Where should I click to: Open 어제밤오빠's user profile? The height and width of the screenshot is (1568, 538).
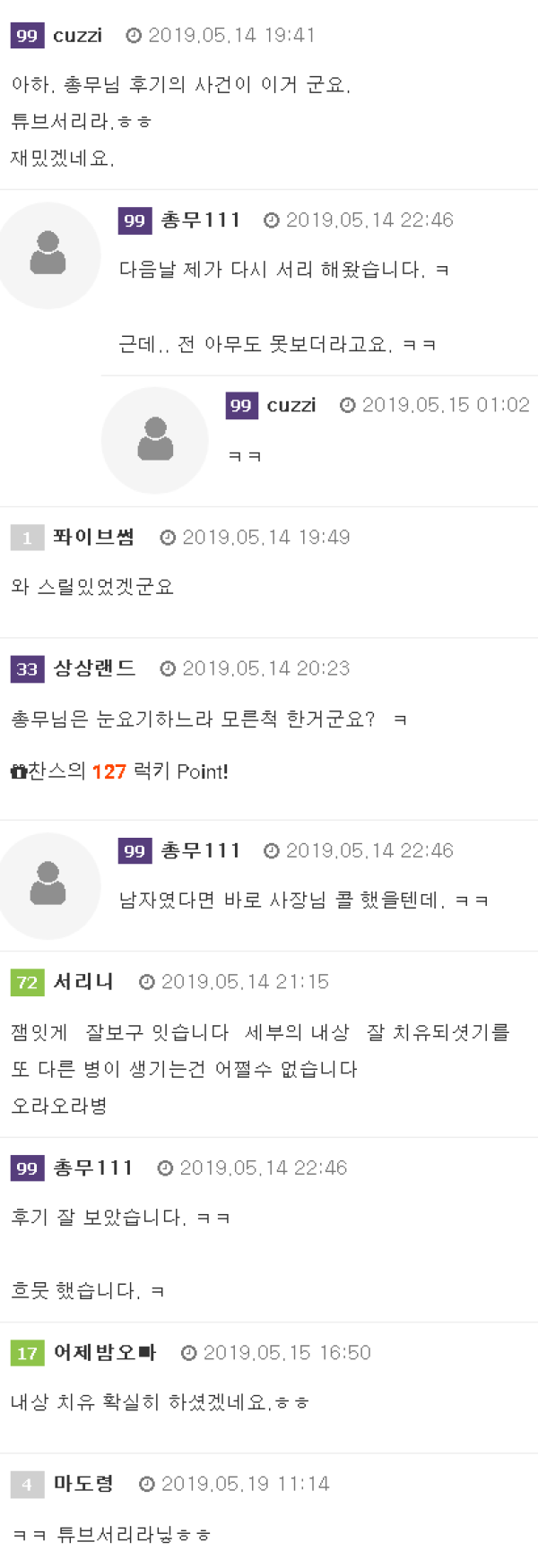click(x=105, y=1353)
